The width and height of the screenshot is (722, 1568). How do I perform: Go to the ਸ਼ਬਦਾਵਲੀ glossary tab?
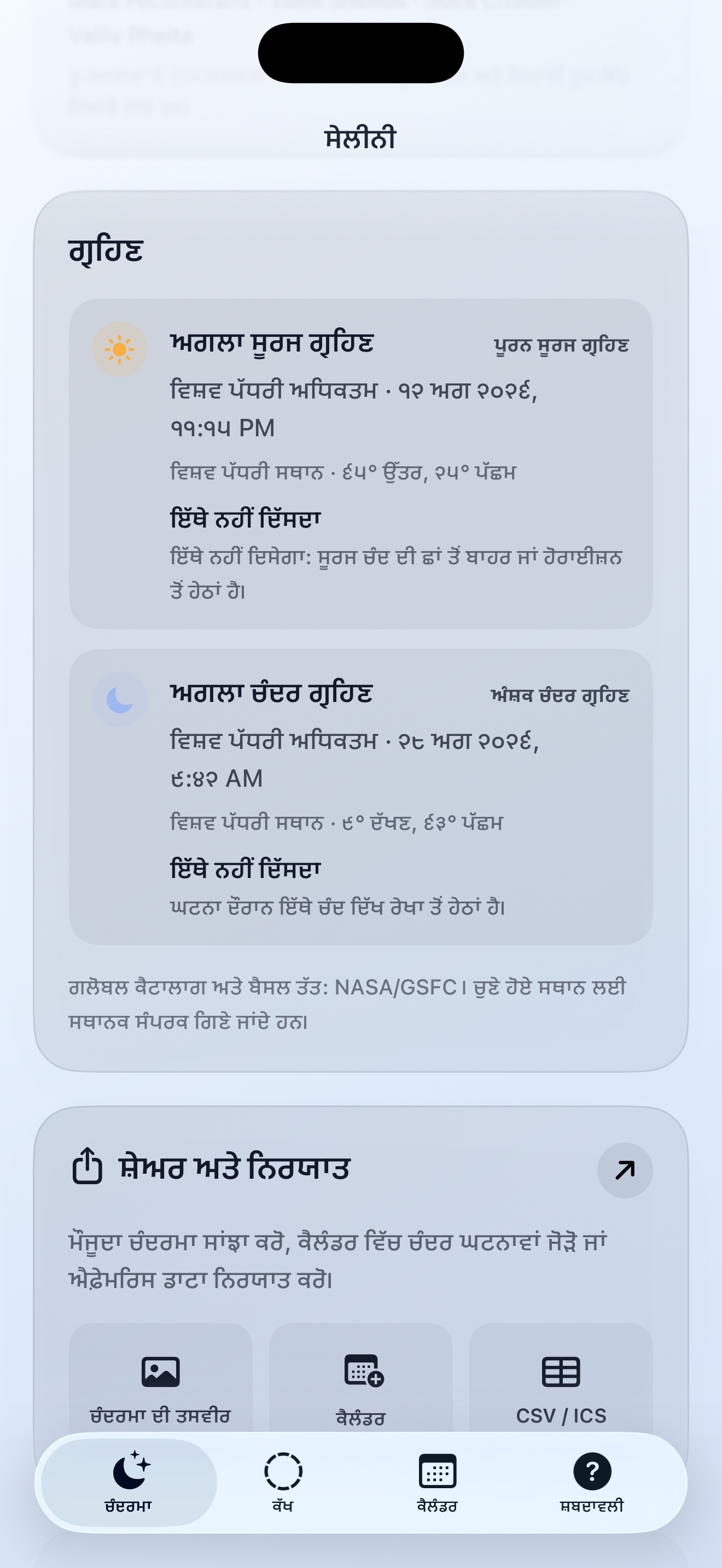[592, 1482]
